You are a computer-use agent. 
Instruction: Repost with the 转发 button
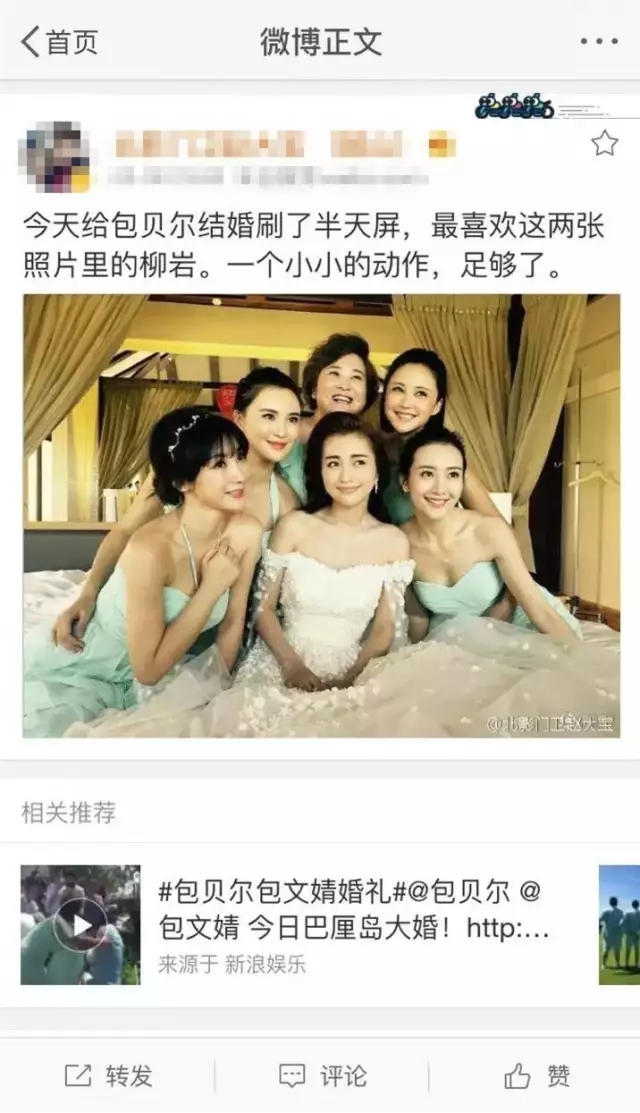tap(108, 1076)
